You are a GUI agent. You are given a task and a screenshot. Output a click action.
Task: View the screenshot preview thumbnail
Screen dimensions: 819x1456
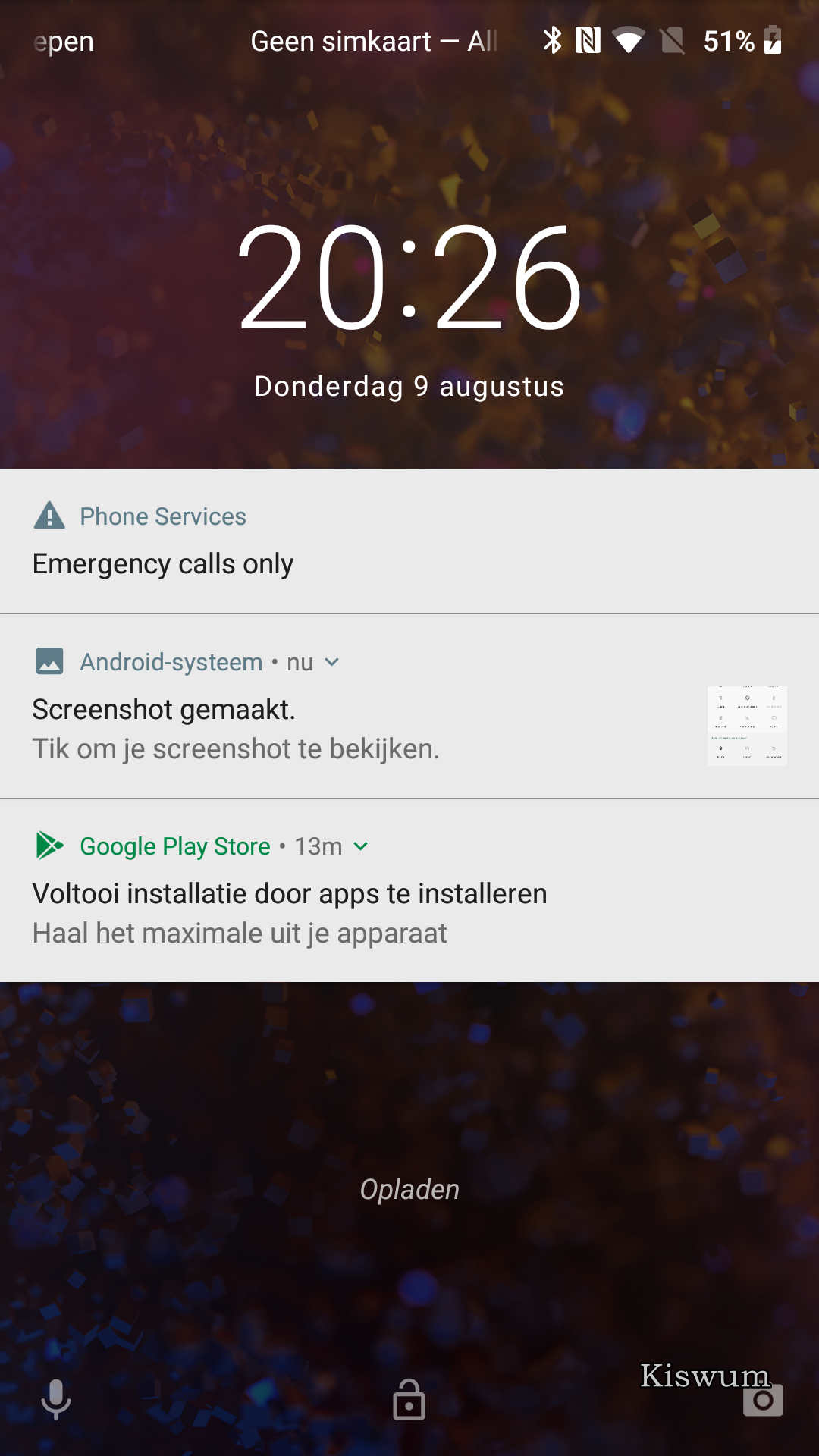(x=747, y=726)
